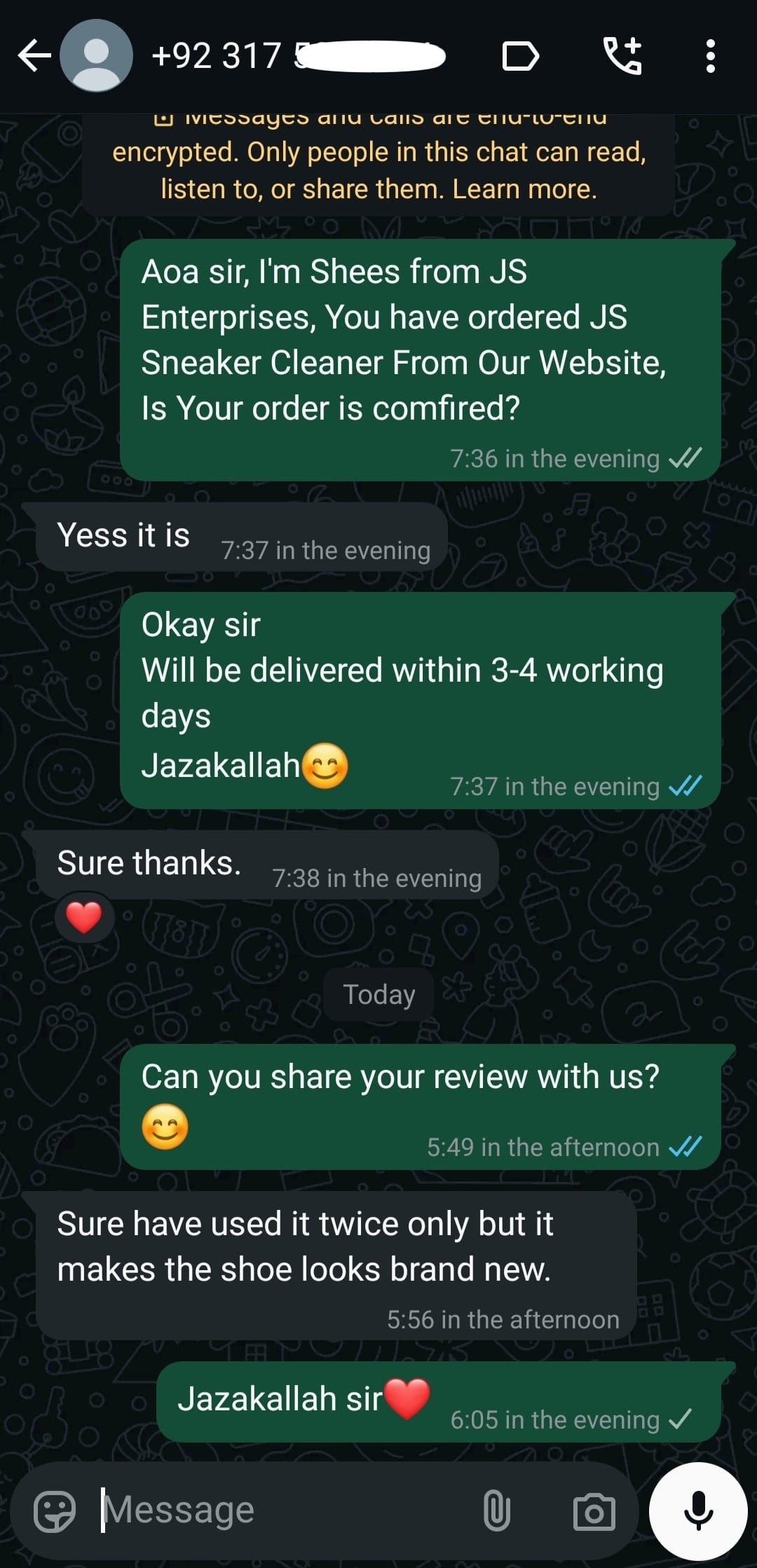The image size is (757, 1568).
Task: Go back to the chats list
Action: [x=34, y=56]
